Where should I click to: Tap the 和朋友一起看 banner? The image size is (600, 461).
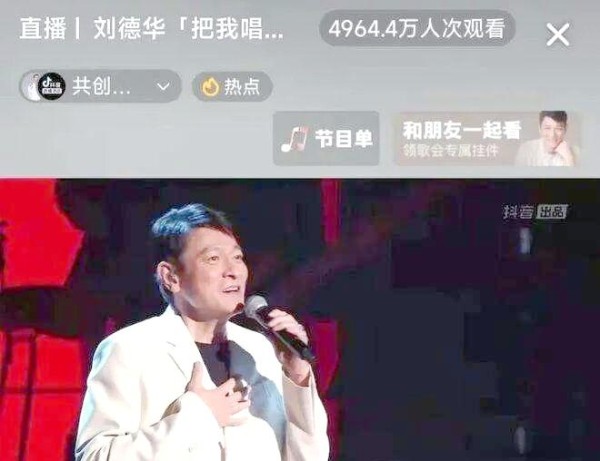(487, 139)
